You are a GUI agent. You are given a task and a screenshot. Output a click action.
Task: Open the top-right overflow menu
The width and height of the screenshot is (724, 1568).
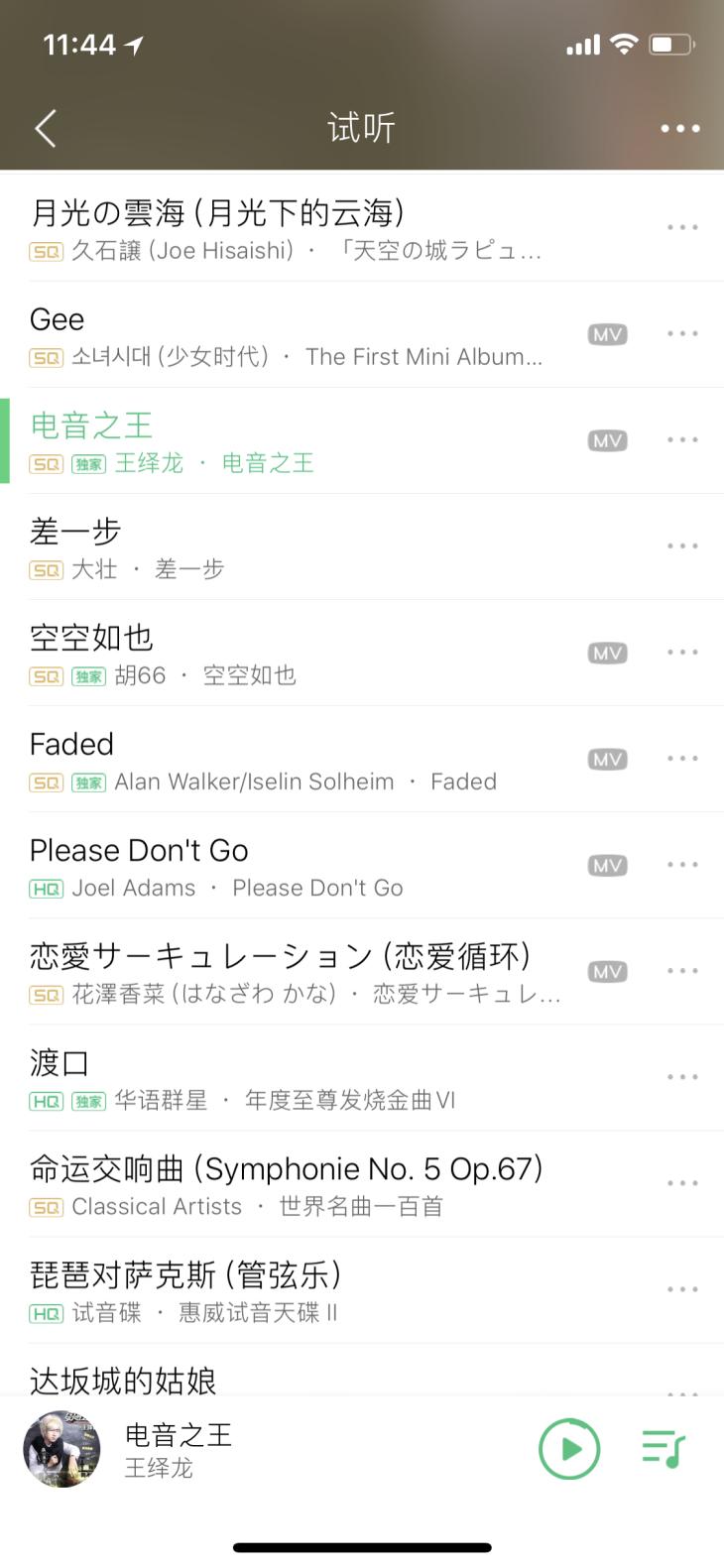click(679, 128)
